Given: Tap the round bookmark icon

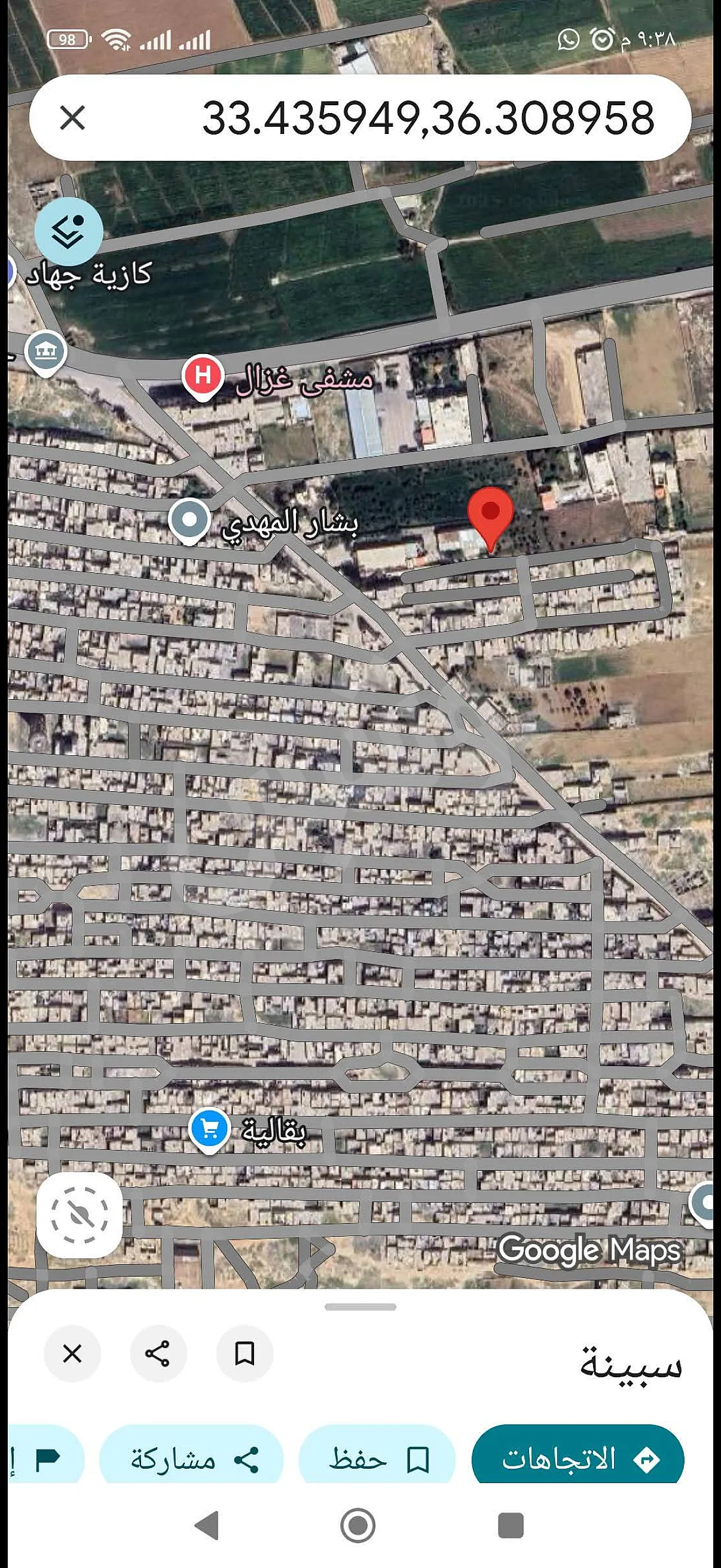Looking at the screenshot, I should [245, 1355].
